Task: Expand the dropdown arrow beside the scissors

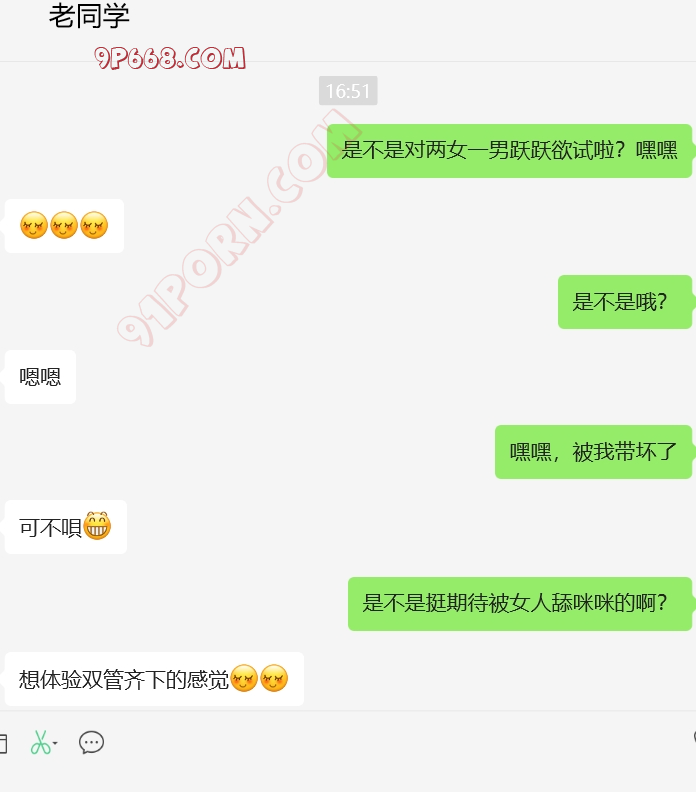Action: pos(55,744)
